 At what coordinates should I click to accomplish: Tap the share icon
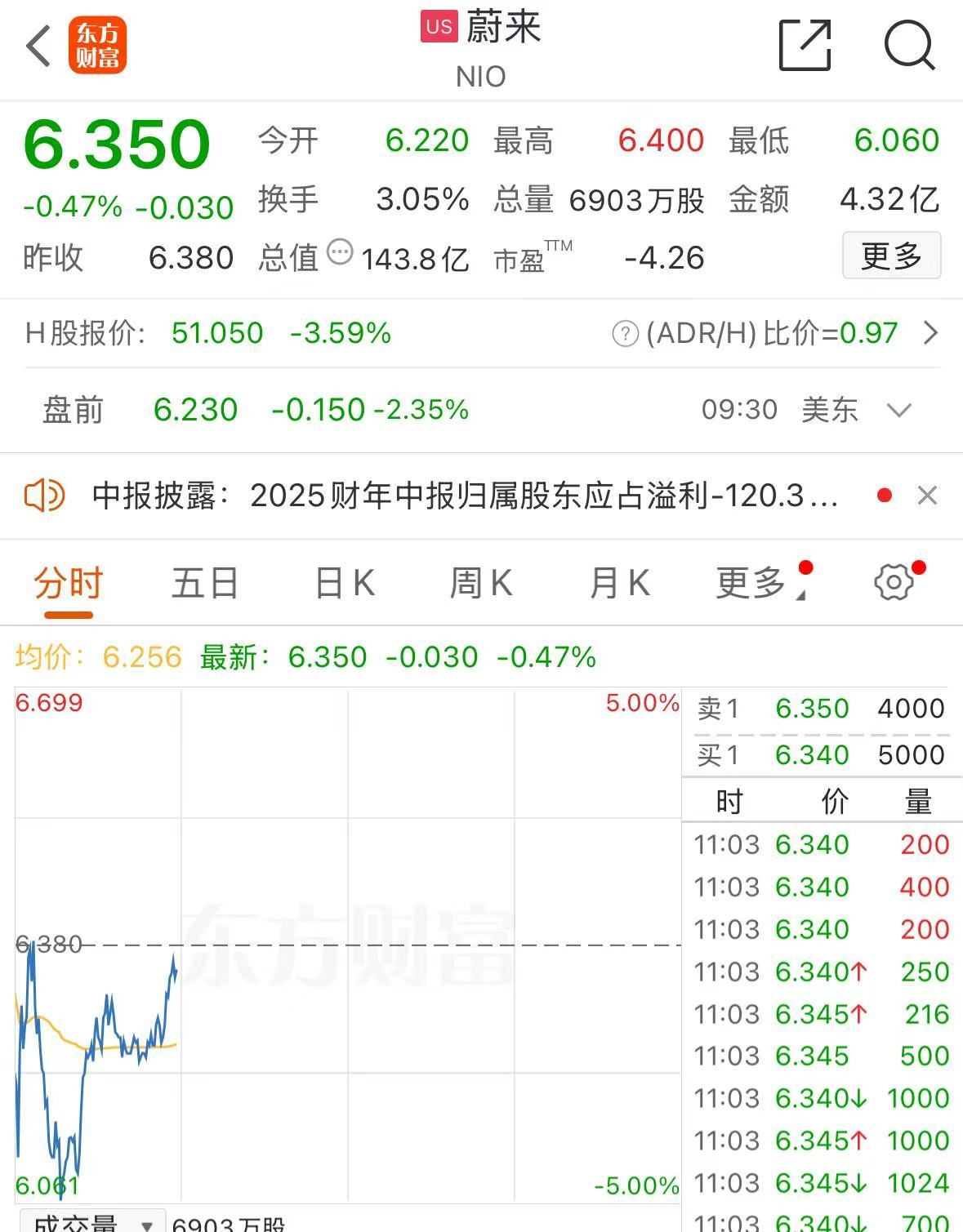805,47
